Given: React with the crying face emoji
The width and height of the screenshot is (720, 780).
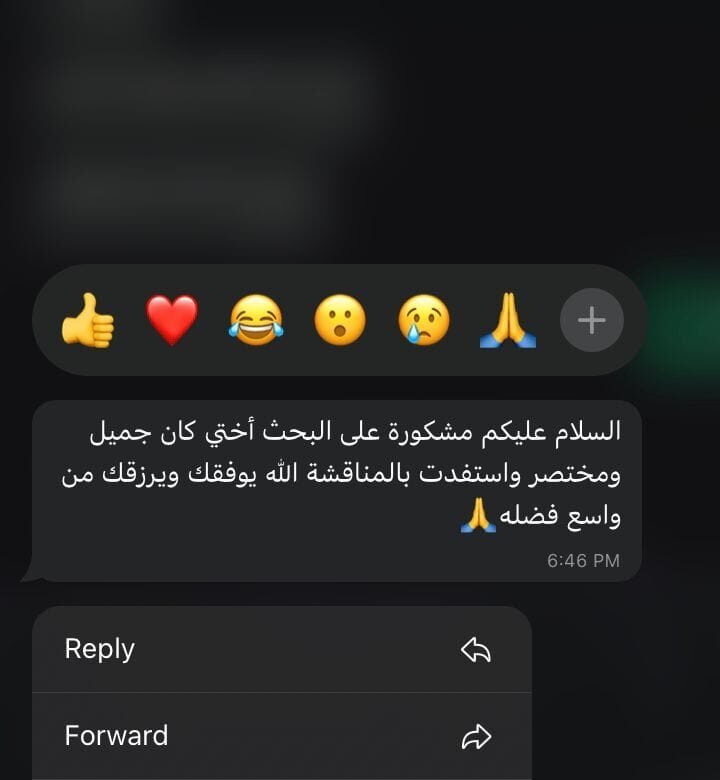Looking at the screenshot, I should coord(424,320).
